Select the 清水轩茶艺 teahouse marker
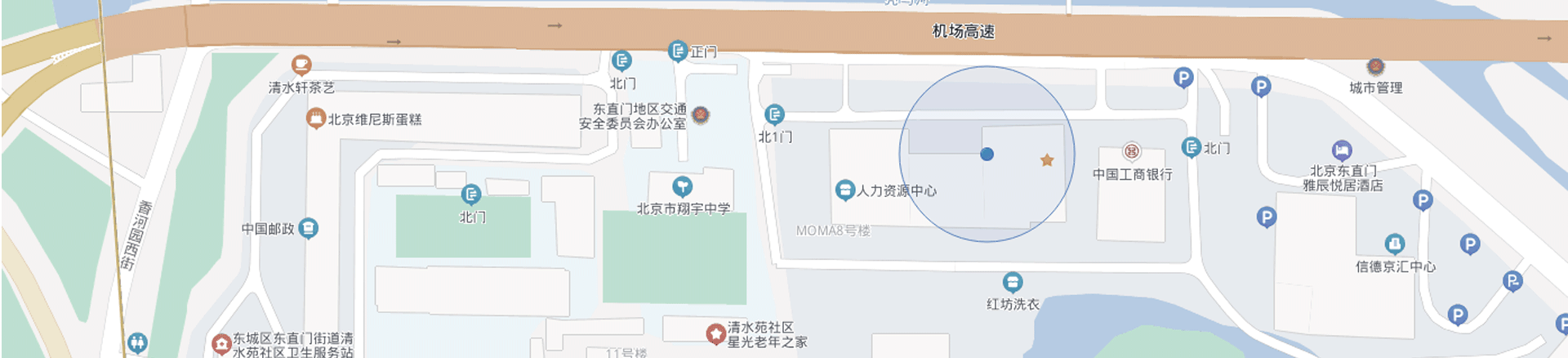Image resolution: width=1568 pixels, height=358 pixels. click(301, 64)
